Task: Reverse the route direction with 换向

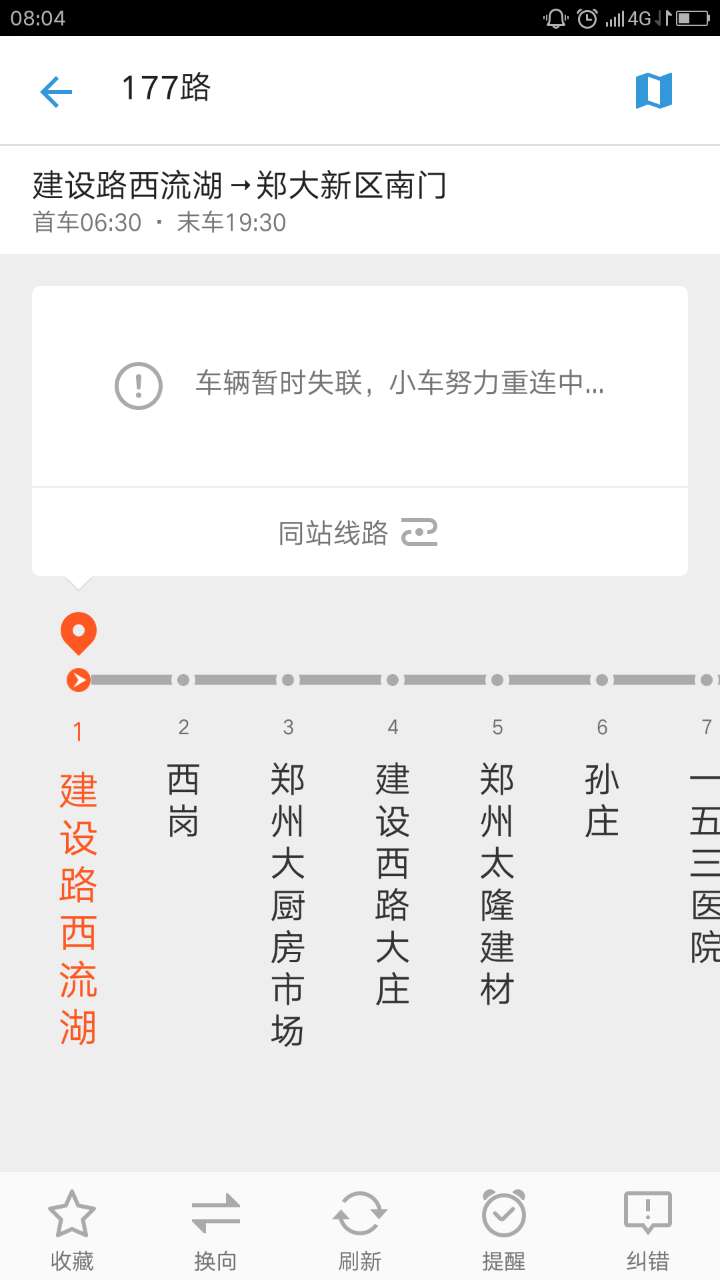Action: [216, 1231]
